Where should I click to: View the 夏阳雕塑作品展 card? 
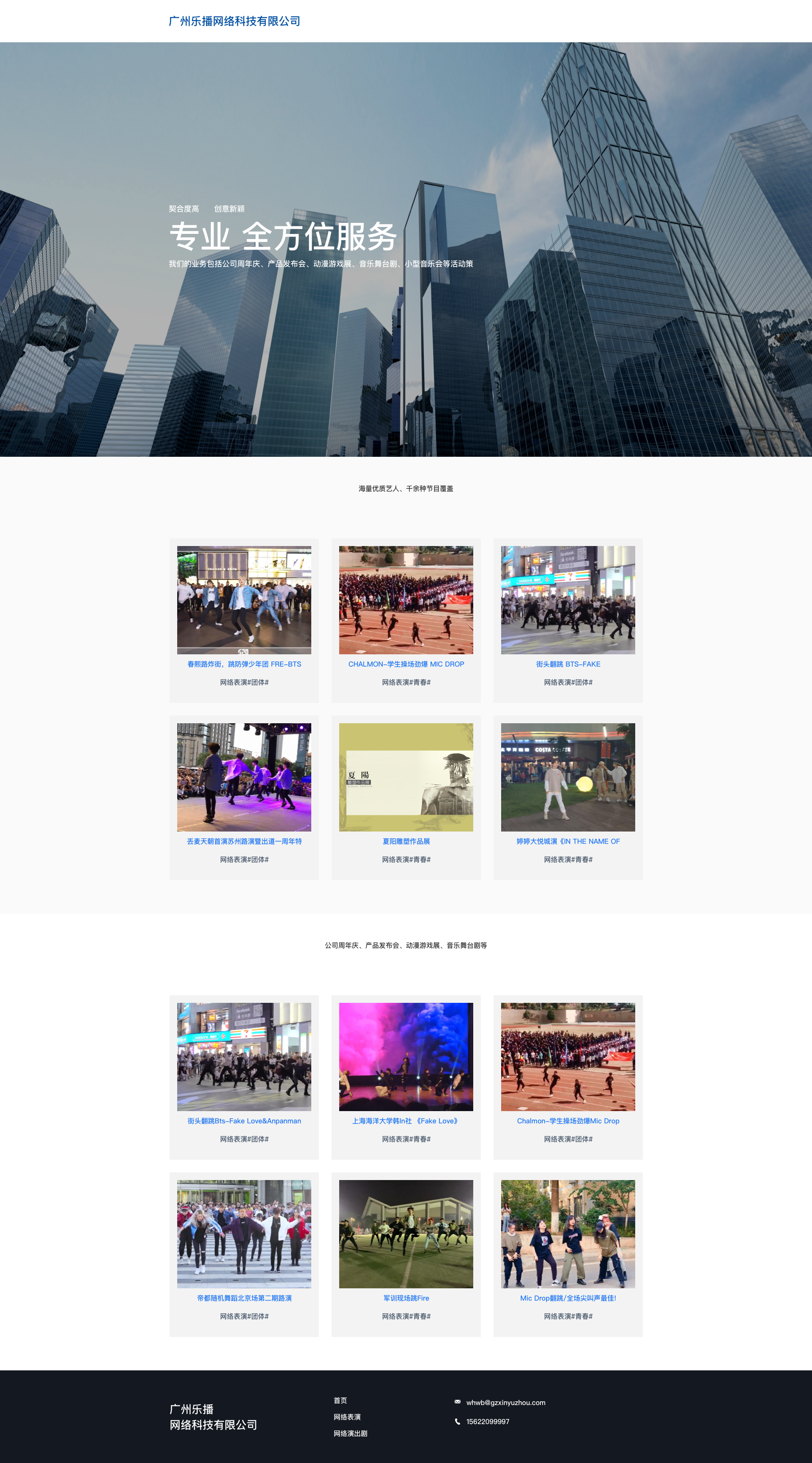pyautogui.click(x=406, y=841)
